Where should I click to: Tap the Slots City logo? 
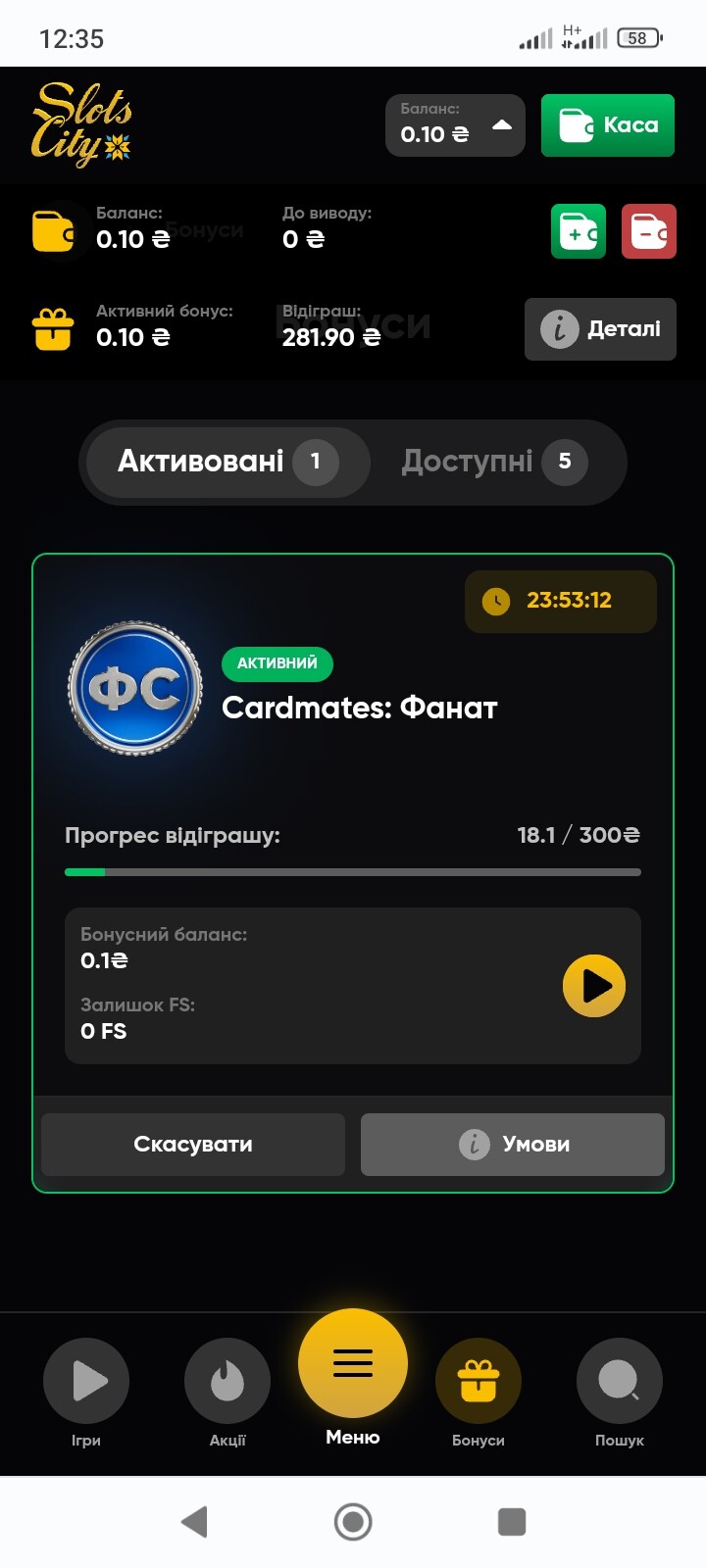pyautogui.click(x=81, y=125)
